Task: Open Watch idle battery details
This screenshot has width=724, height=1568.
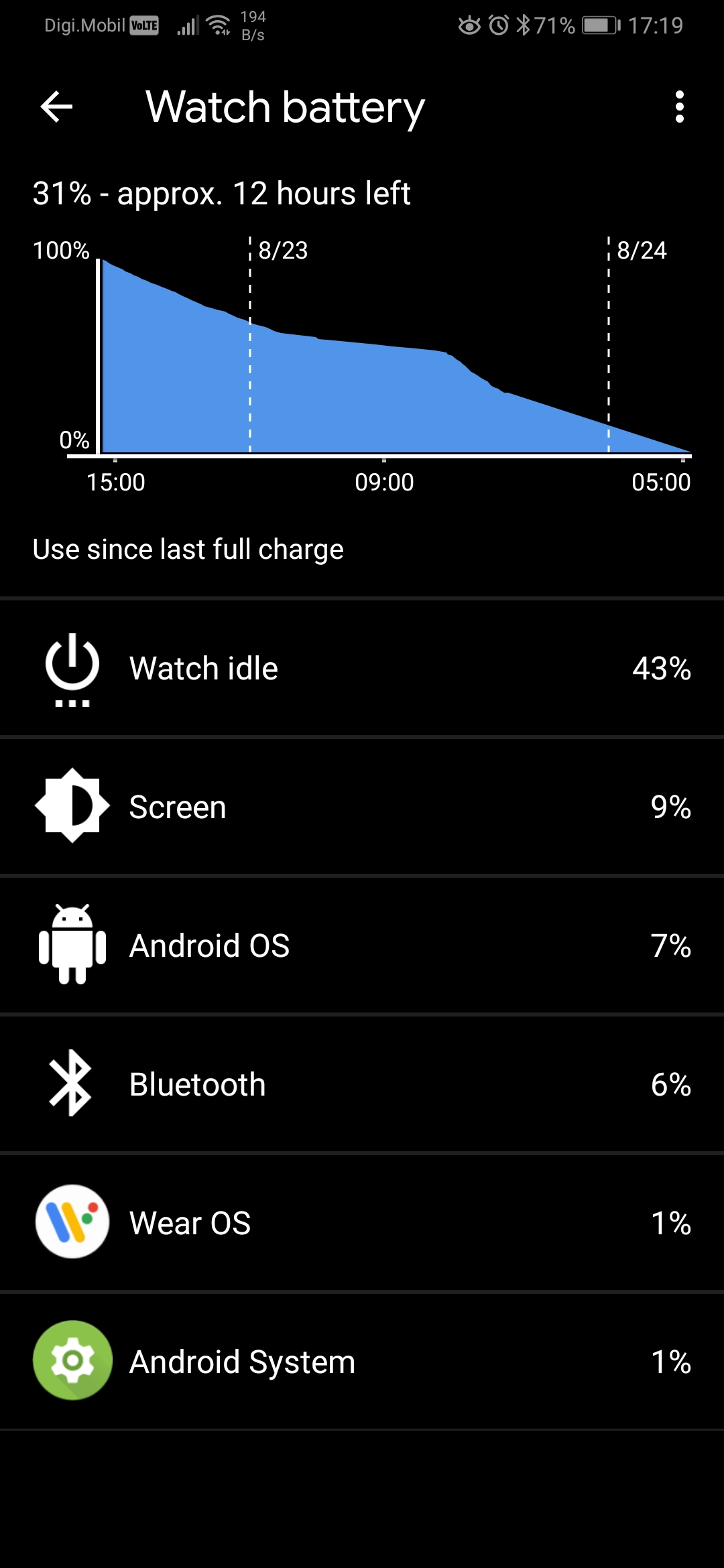Action: tap(362, 669)
